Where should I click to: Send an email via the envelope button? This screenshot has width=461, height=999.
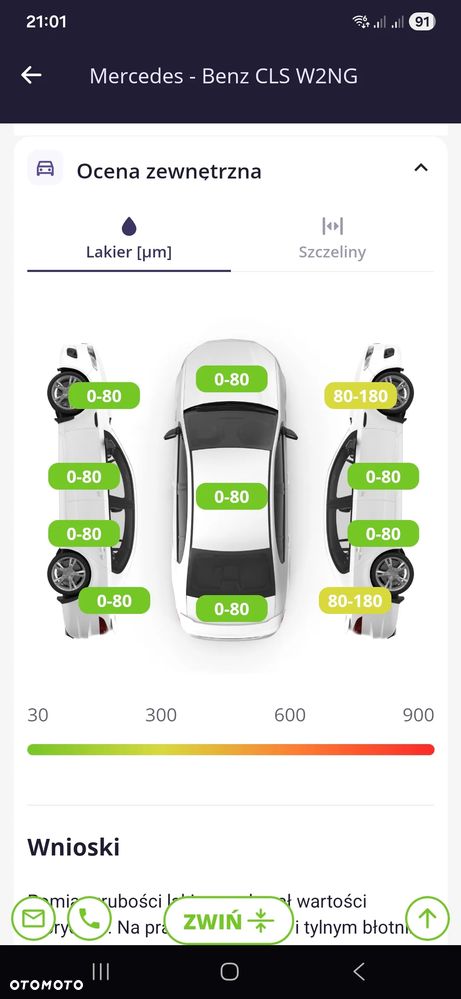pos(33,919)
